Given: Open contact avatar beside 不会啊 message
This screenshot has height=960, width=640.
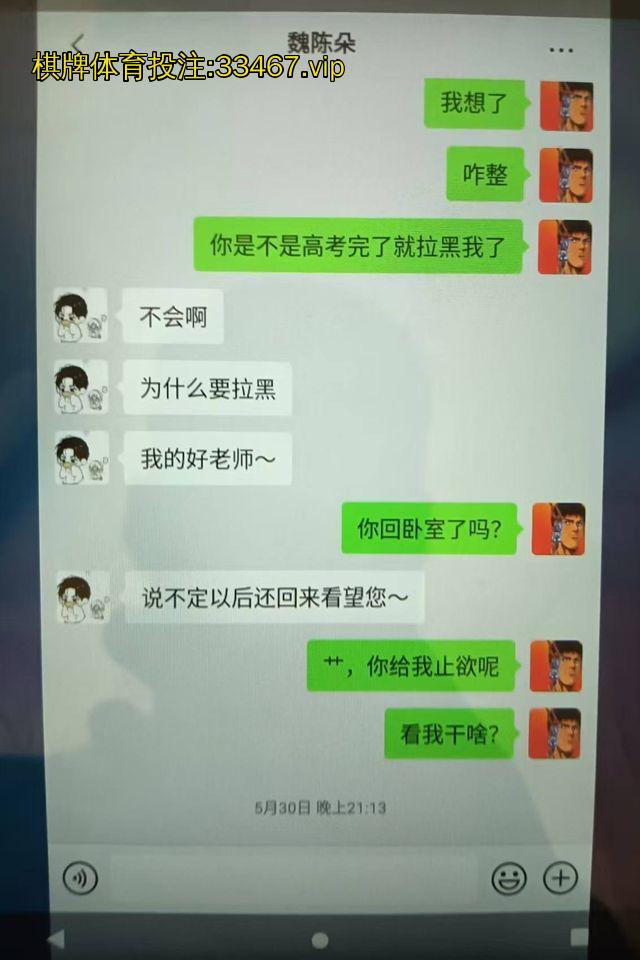Looking at the screenshot, I should click(80, 315).
